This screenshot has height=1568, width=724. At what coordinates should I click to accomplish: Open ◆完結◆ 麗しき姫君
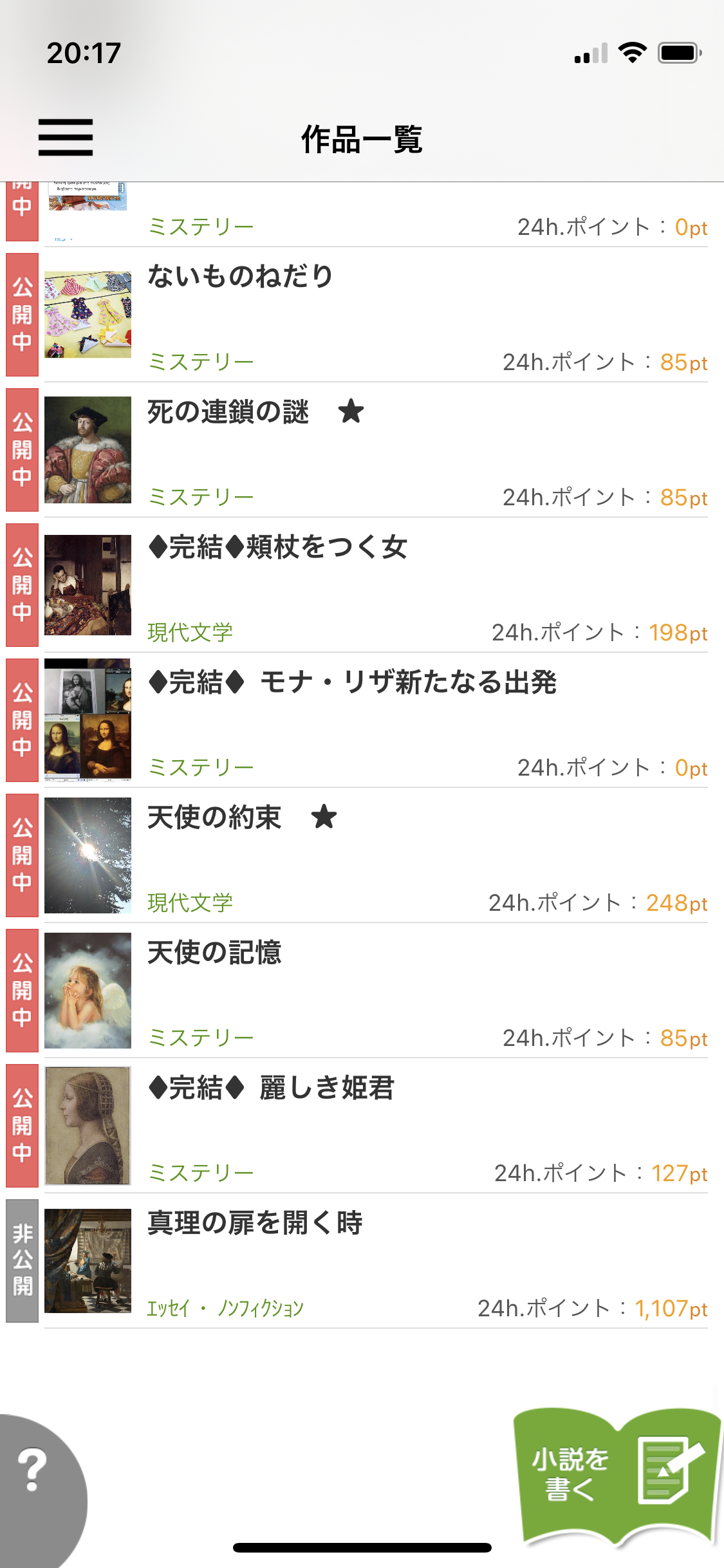[x=270, y=1088]
